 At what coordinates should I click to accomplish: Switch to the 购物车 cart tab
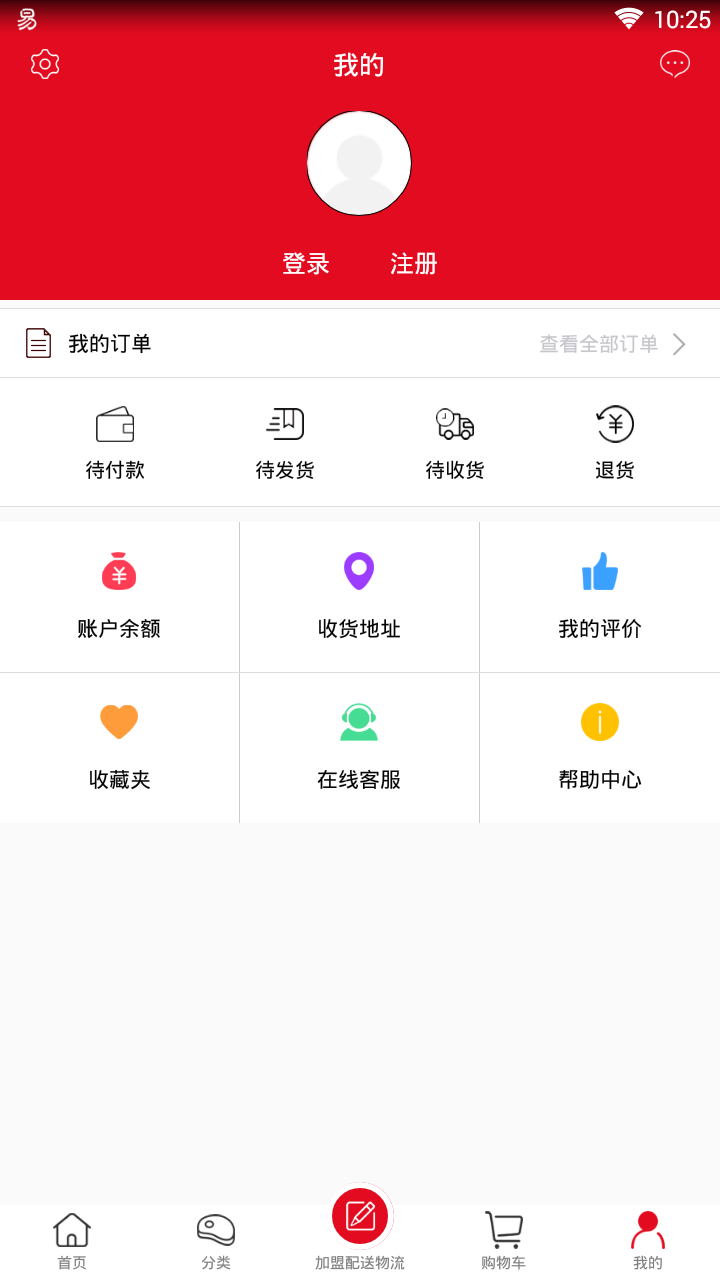click(x=503, y=1241)
